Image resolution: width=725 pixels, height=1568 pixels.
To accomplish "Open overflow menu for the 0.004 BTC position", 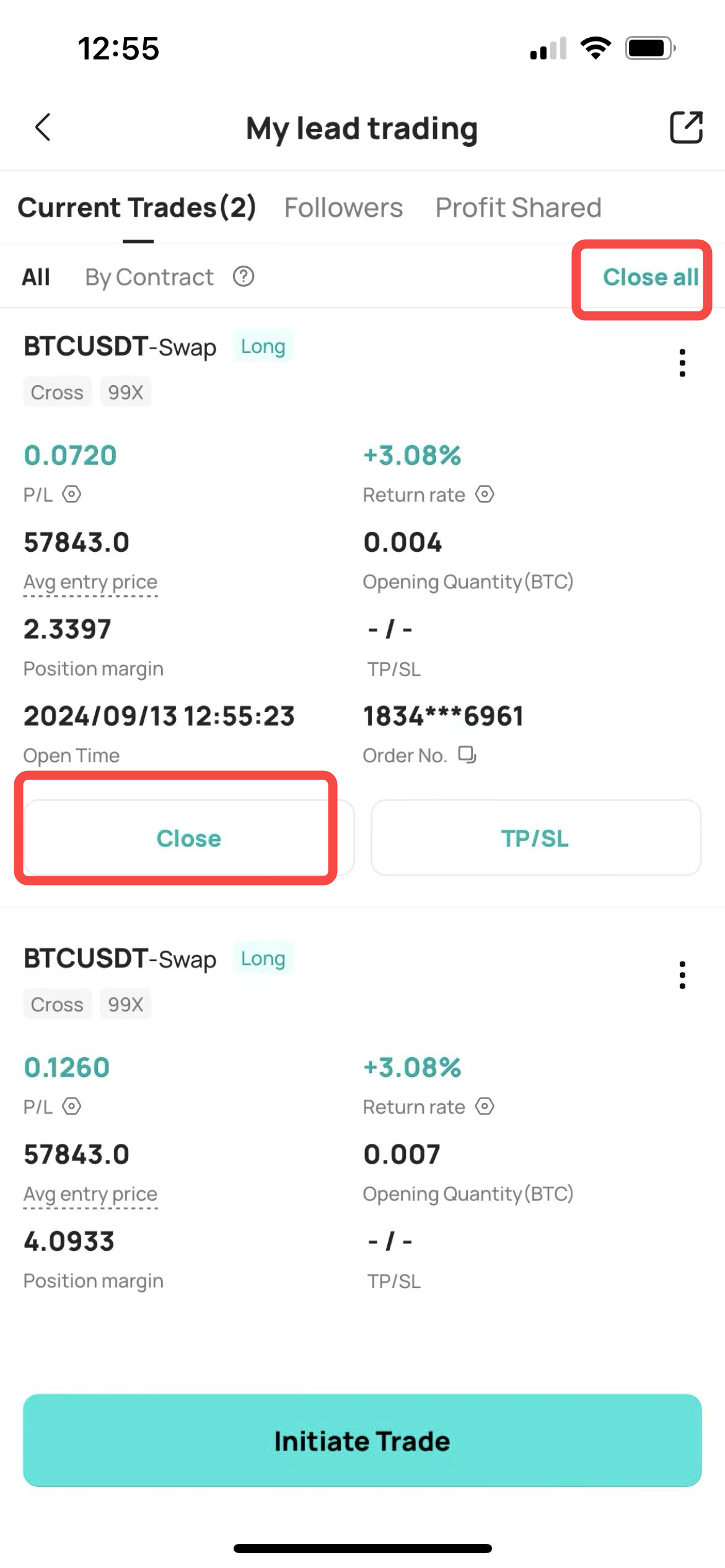I will point(682,363).
